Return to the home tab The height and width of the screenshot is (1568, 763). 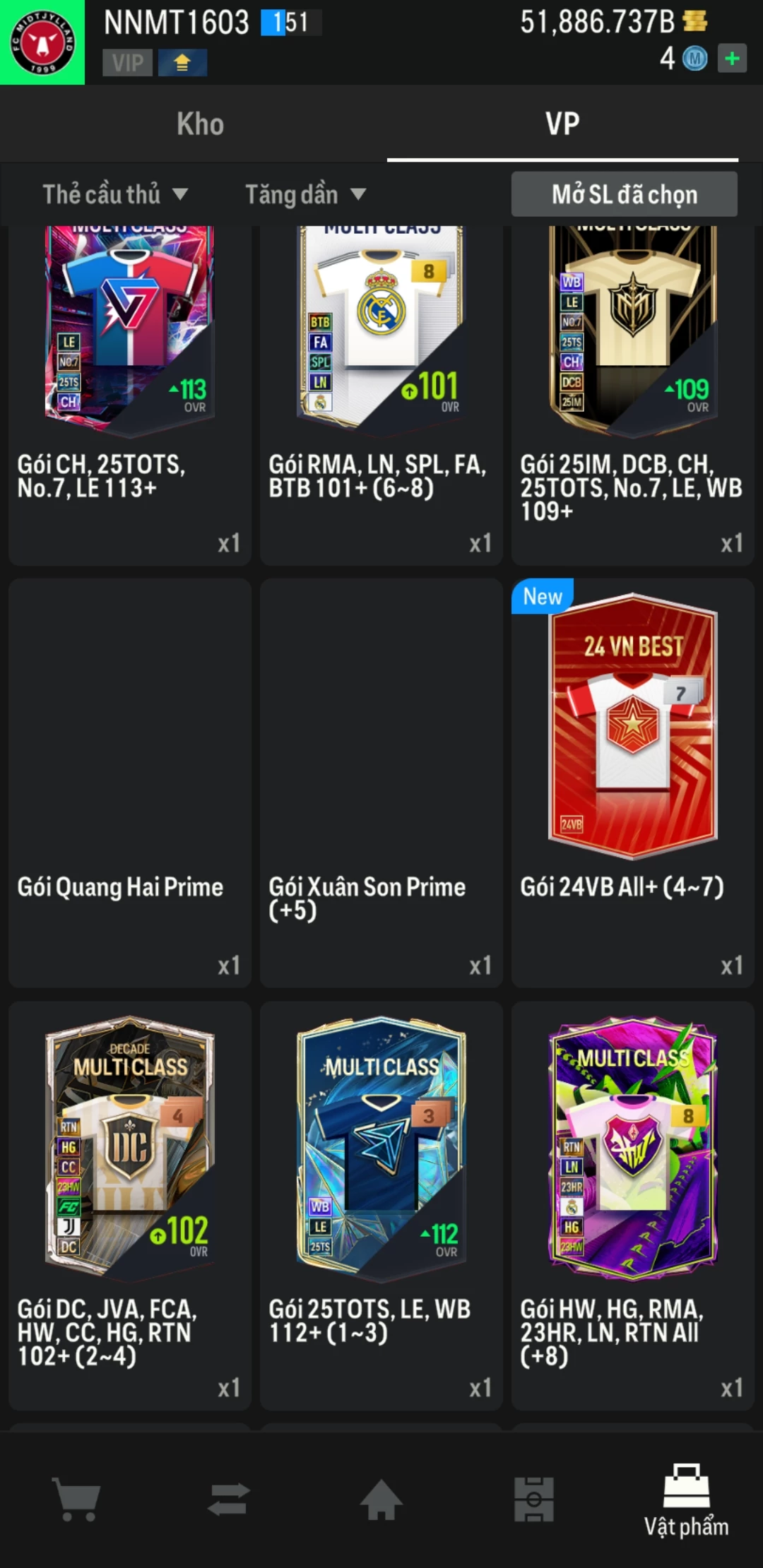pyautogui.click(x=381, y=1499)
